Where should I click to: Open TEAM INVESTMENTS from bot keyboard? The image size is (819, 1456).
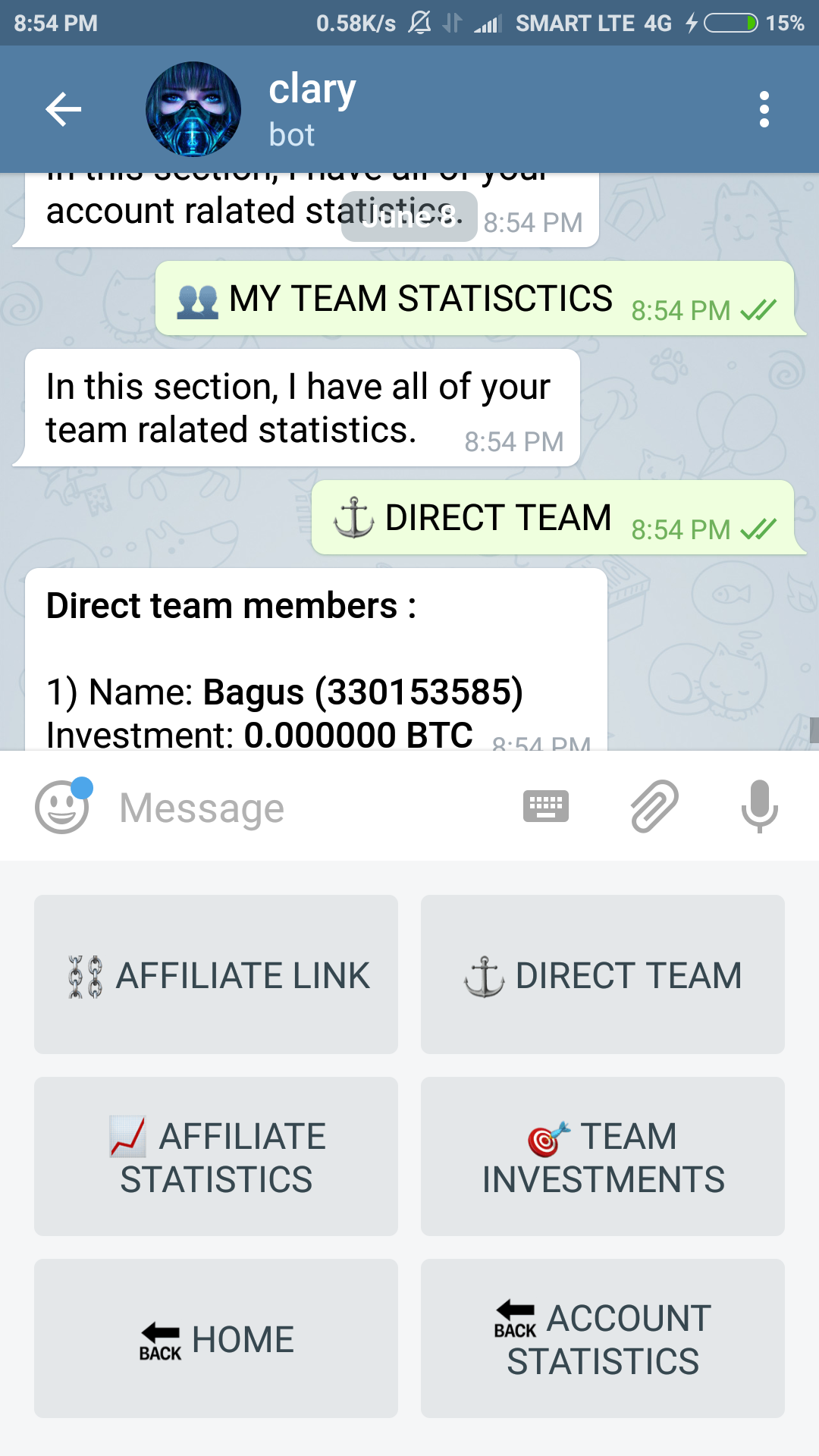tap(603, 1156)
